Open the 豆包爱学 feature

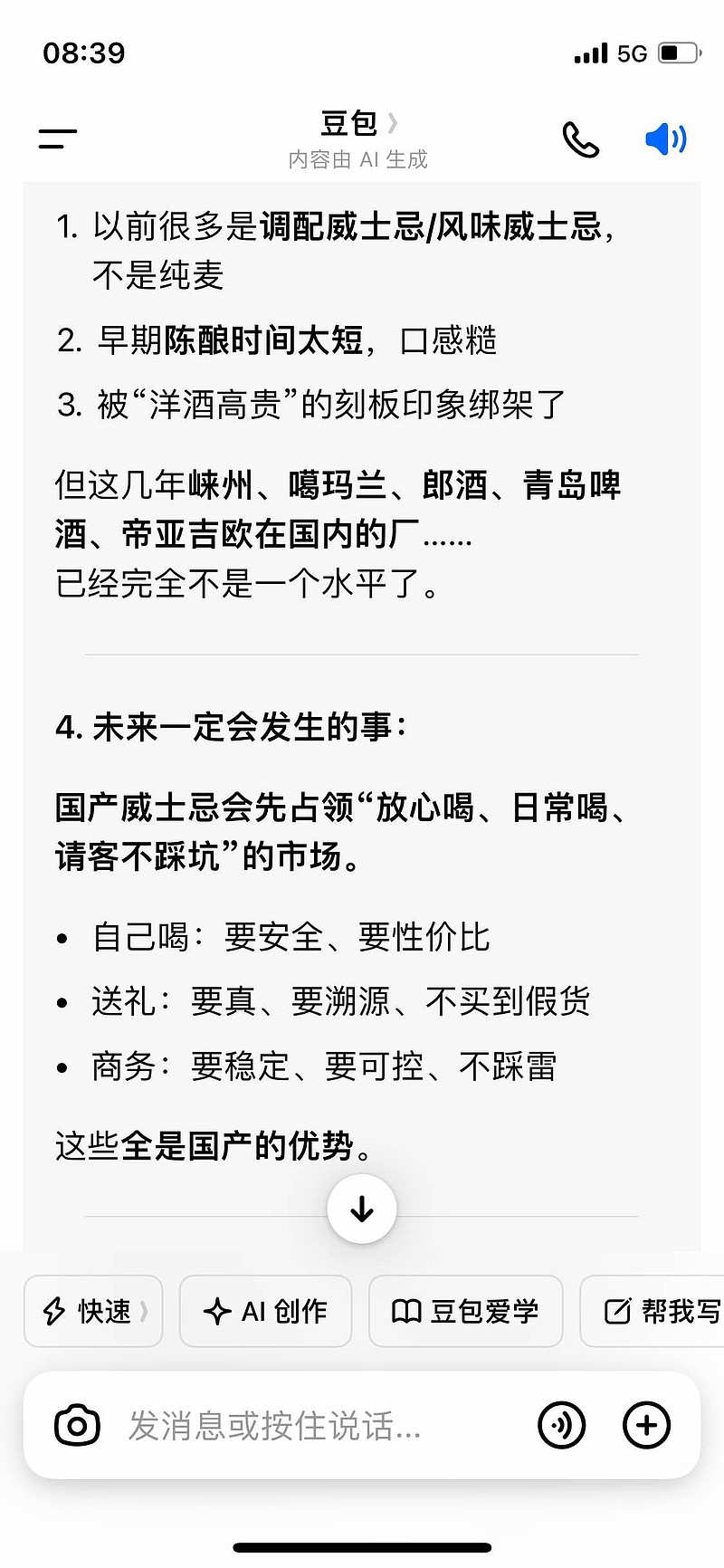[465, 1311]
